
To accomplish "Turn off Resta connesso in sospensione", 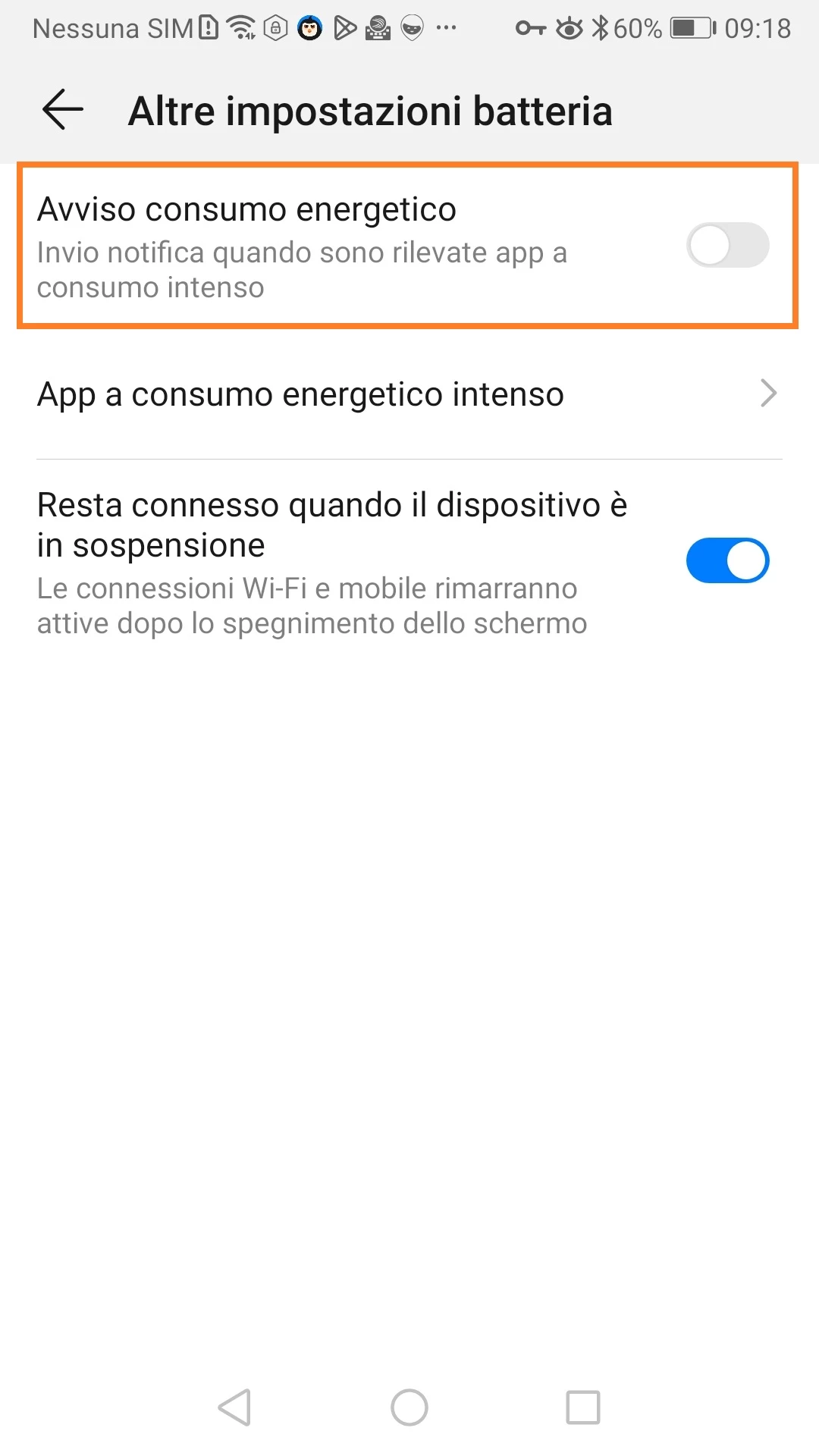I will 727,561.
